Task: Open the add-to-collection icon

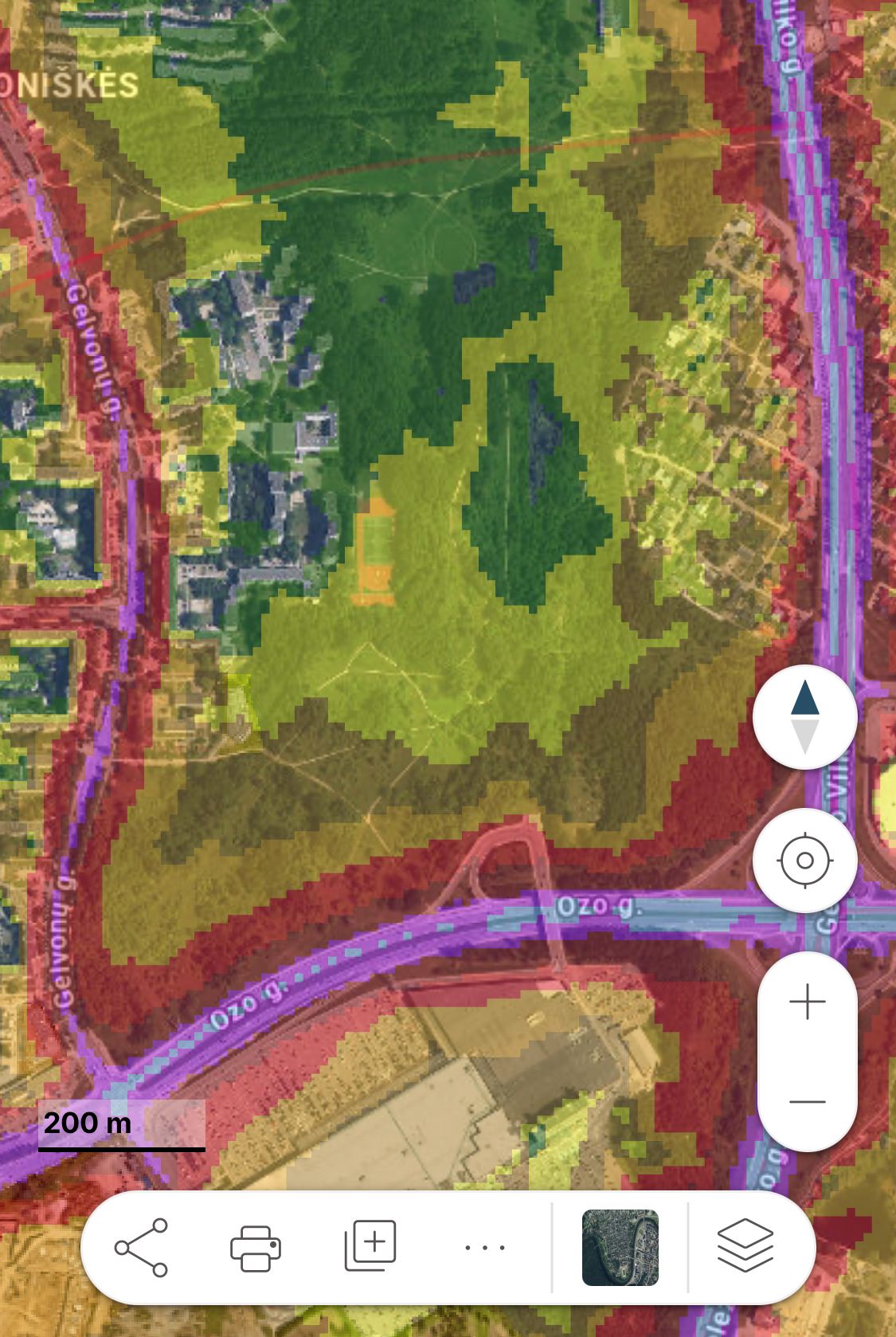Action: point(370,1246)
